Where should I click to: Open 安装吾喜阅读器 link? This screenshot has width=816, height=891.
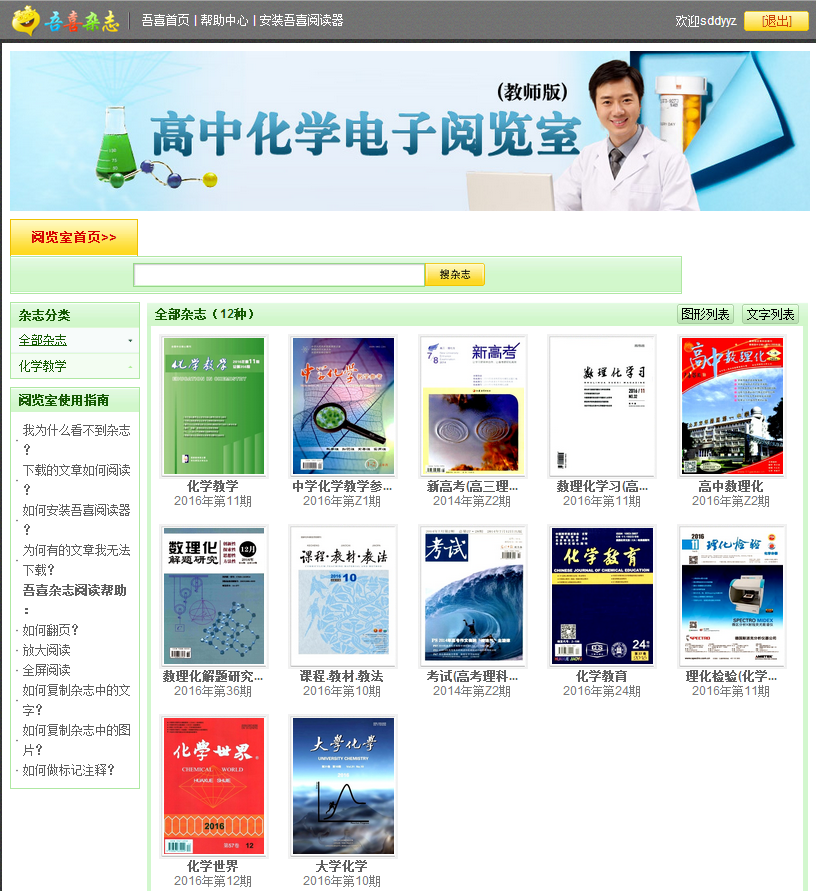point(300,21)
